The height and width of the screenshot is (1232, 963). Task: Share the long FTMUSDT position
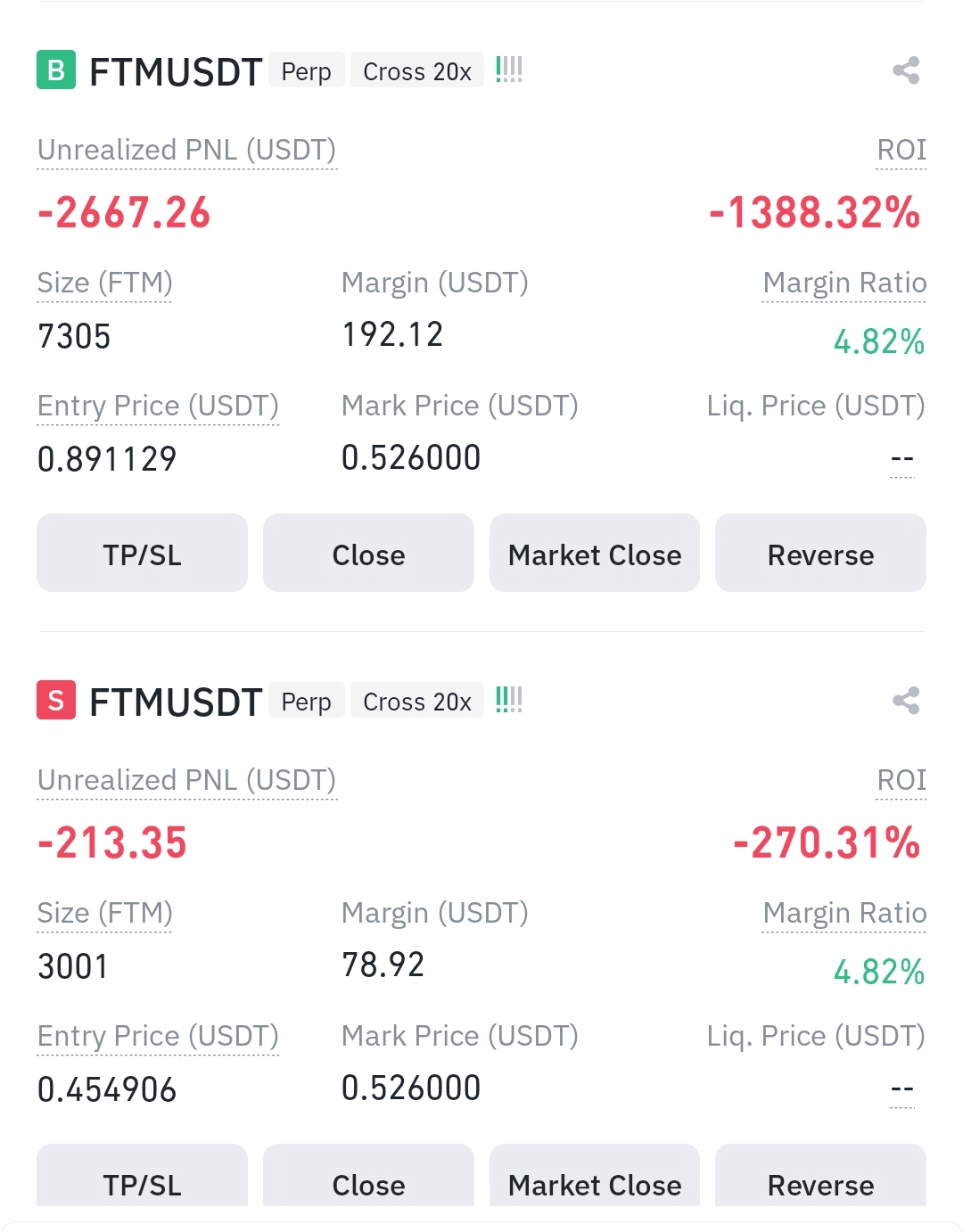(x=906, y=70)
